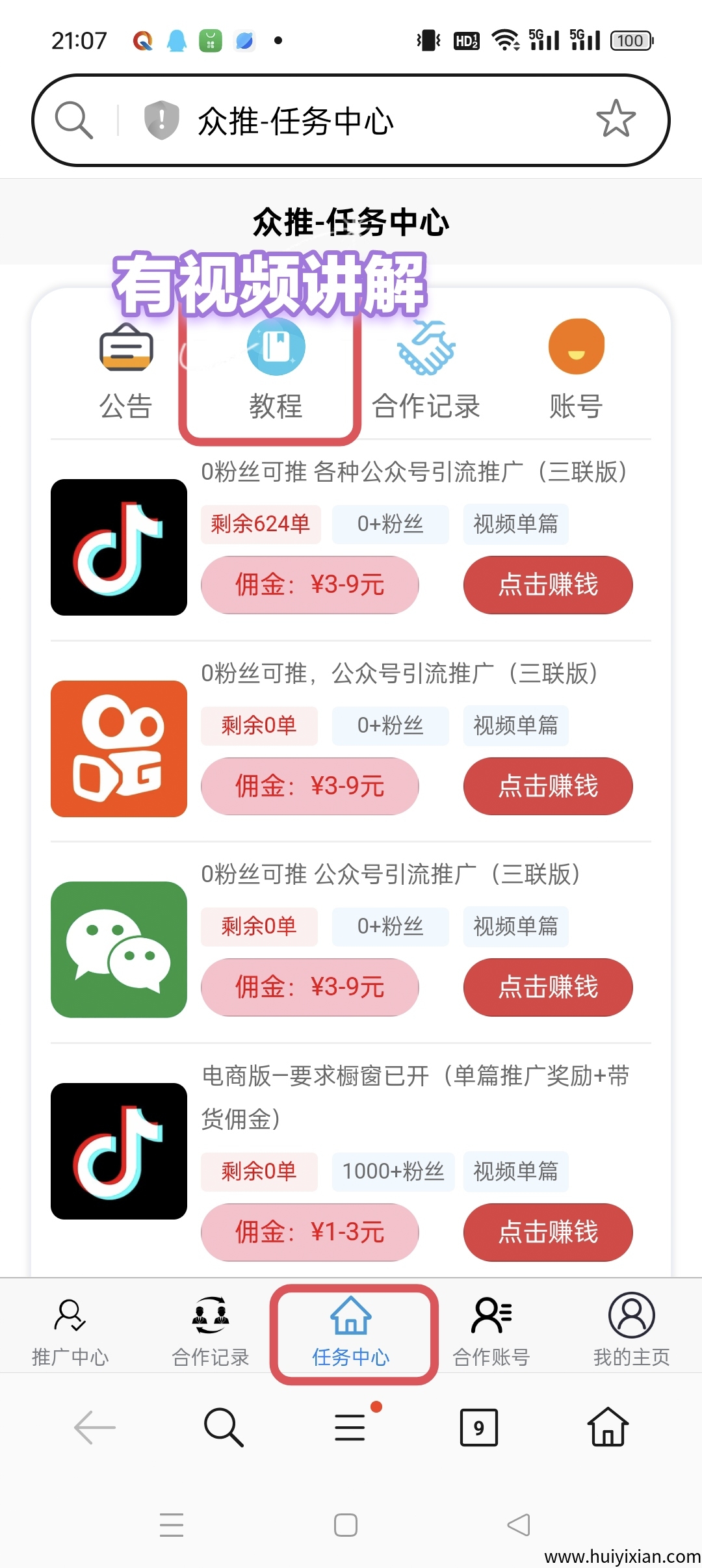Screen dimensions: 702x1568
Task: Select the highlighted 任务中心 tab
Action: [x=351, y=1326]
